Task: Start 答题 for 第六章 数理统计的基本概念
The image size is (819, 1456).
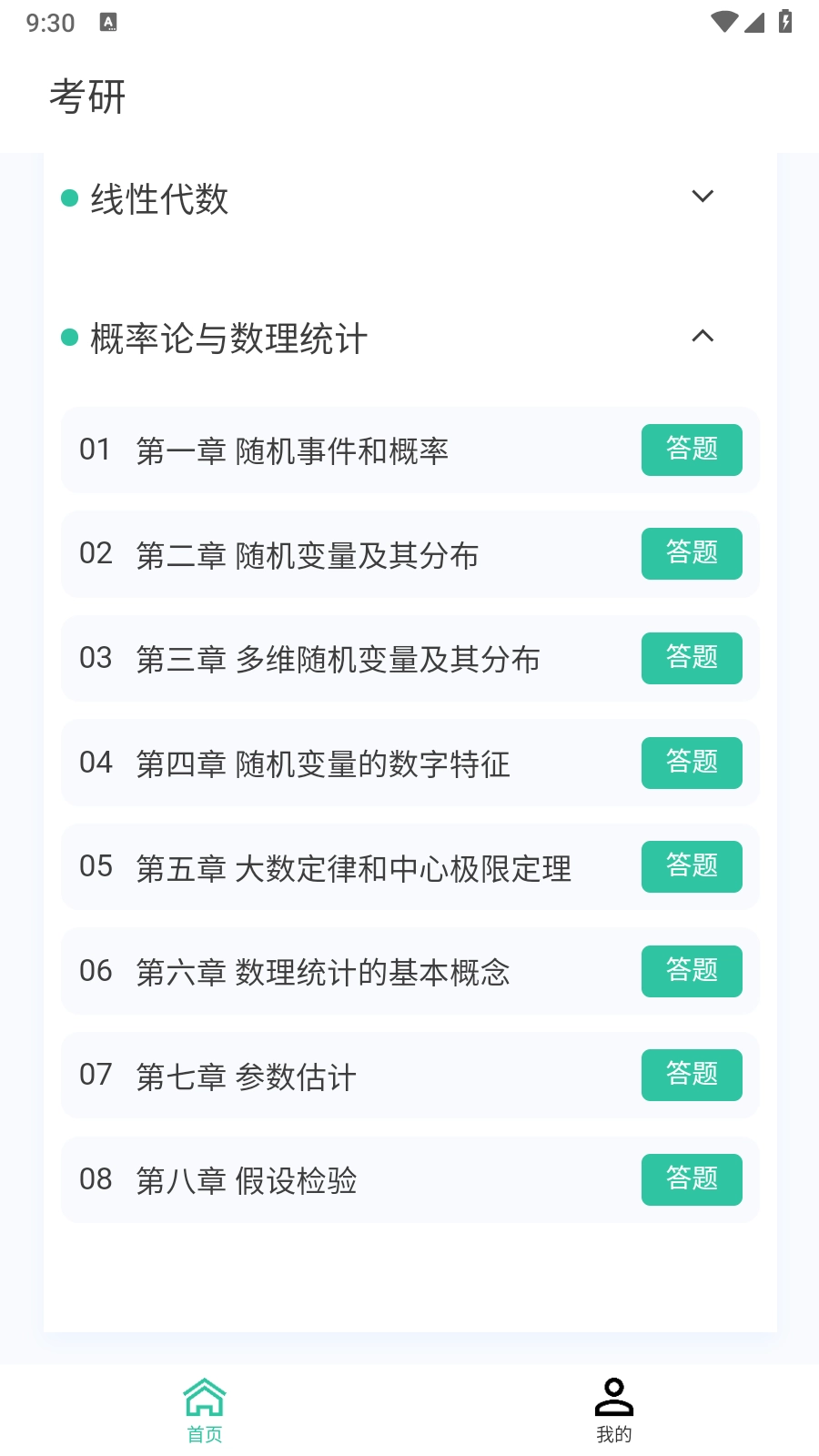Action: click(x=692, y=971)
